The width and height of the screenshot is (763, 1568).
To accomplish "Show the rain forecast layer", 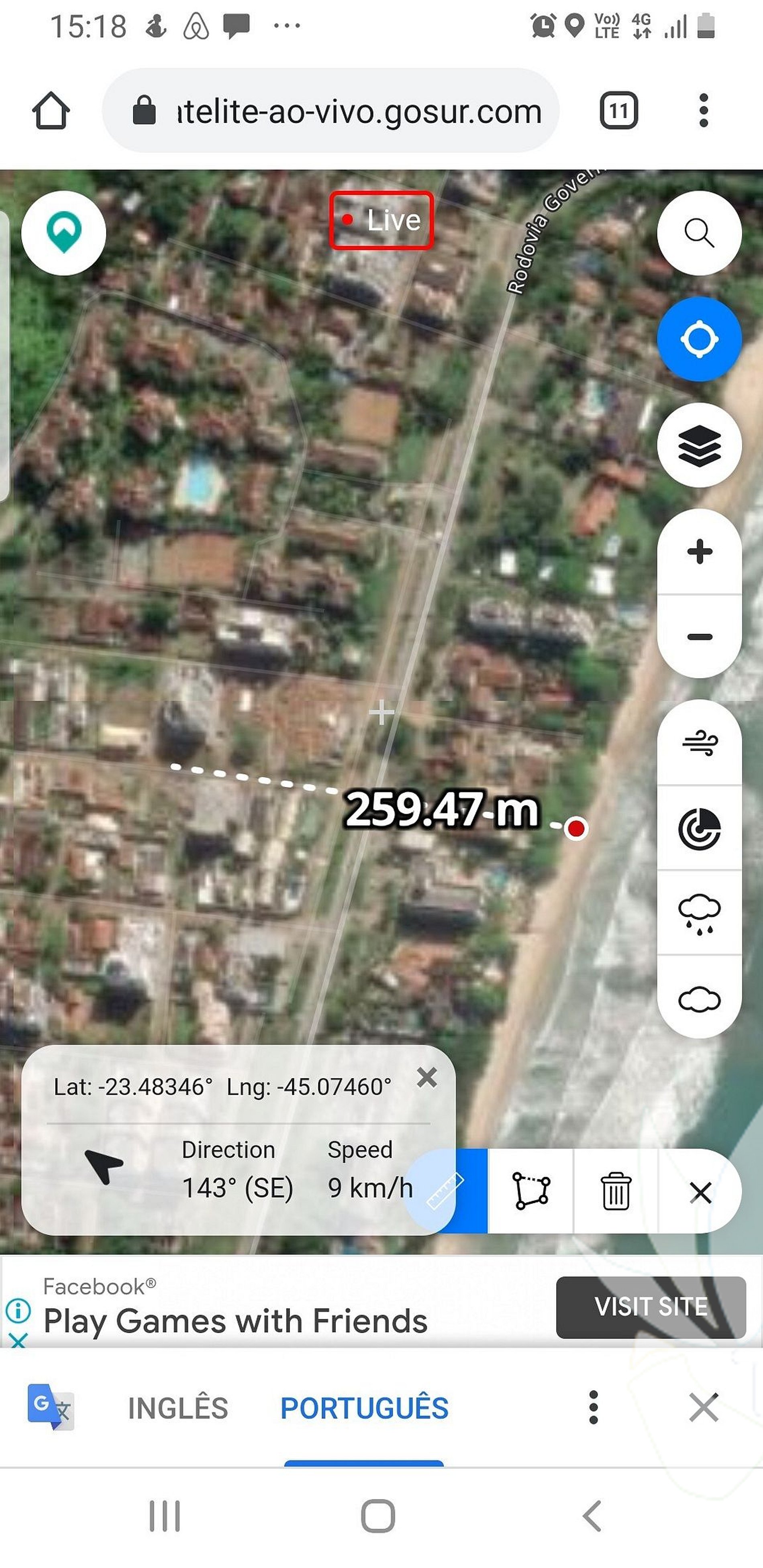I will point(699,913).
